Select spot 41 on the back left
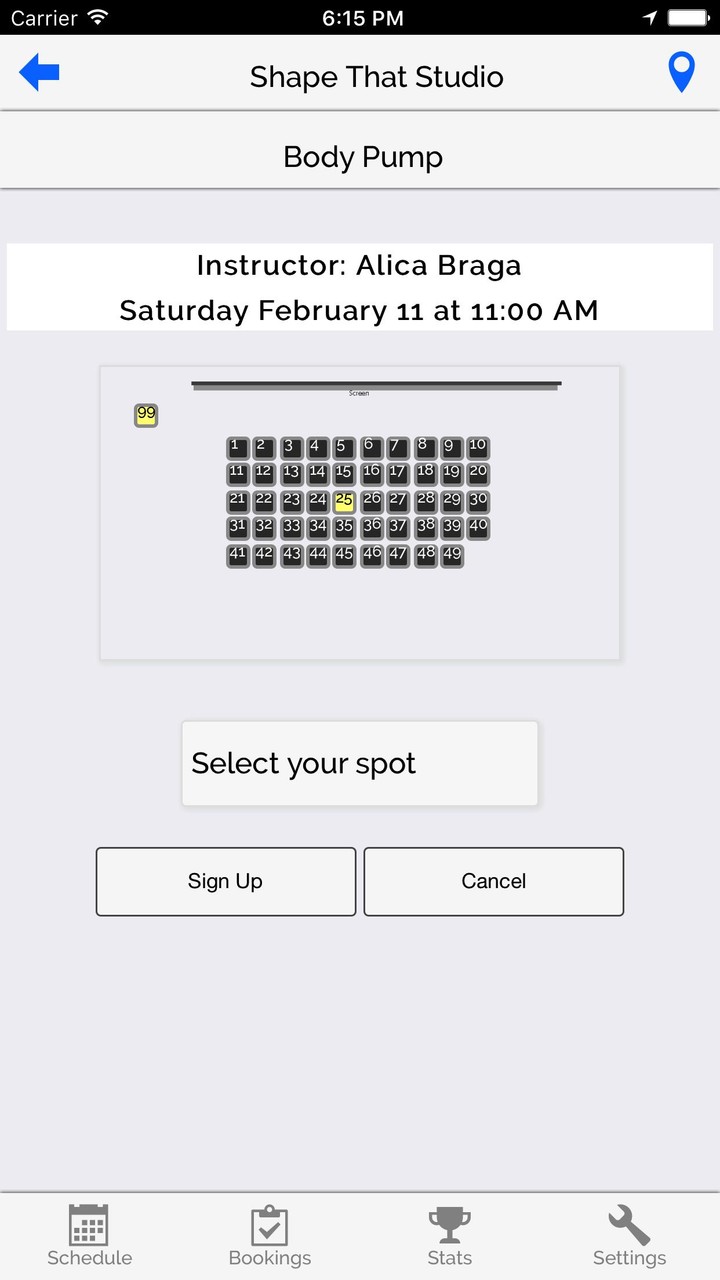The width and height of the screenshot is (720, 1280). click(236, 555)
